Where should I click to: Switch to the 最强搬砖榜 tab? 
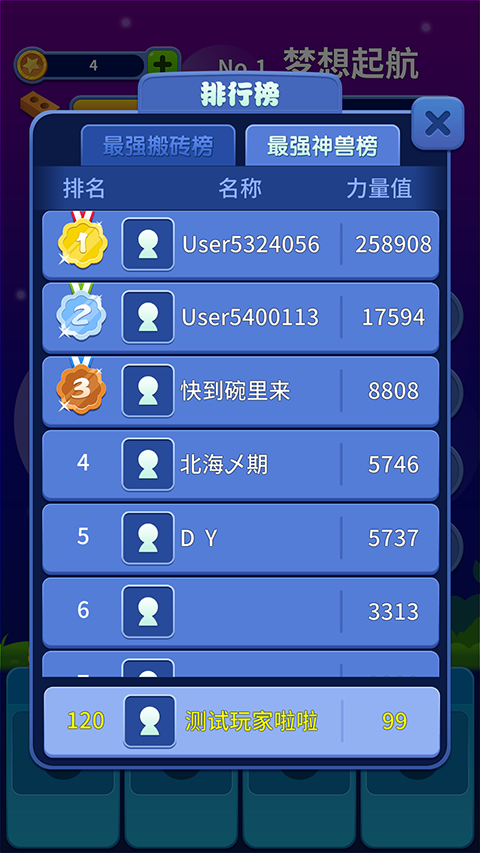pyautogui.click(x=158, y=146)
